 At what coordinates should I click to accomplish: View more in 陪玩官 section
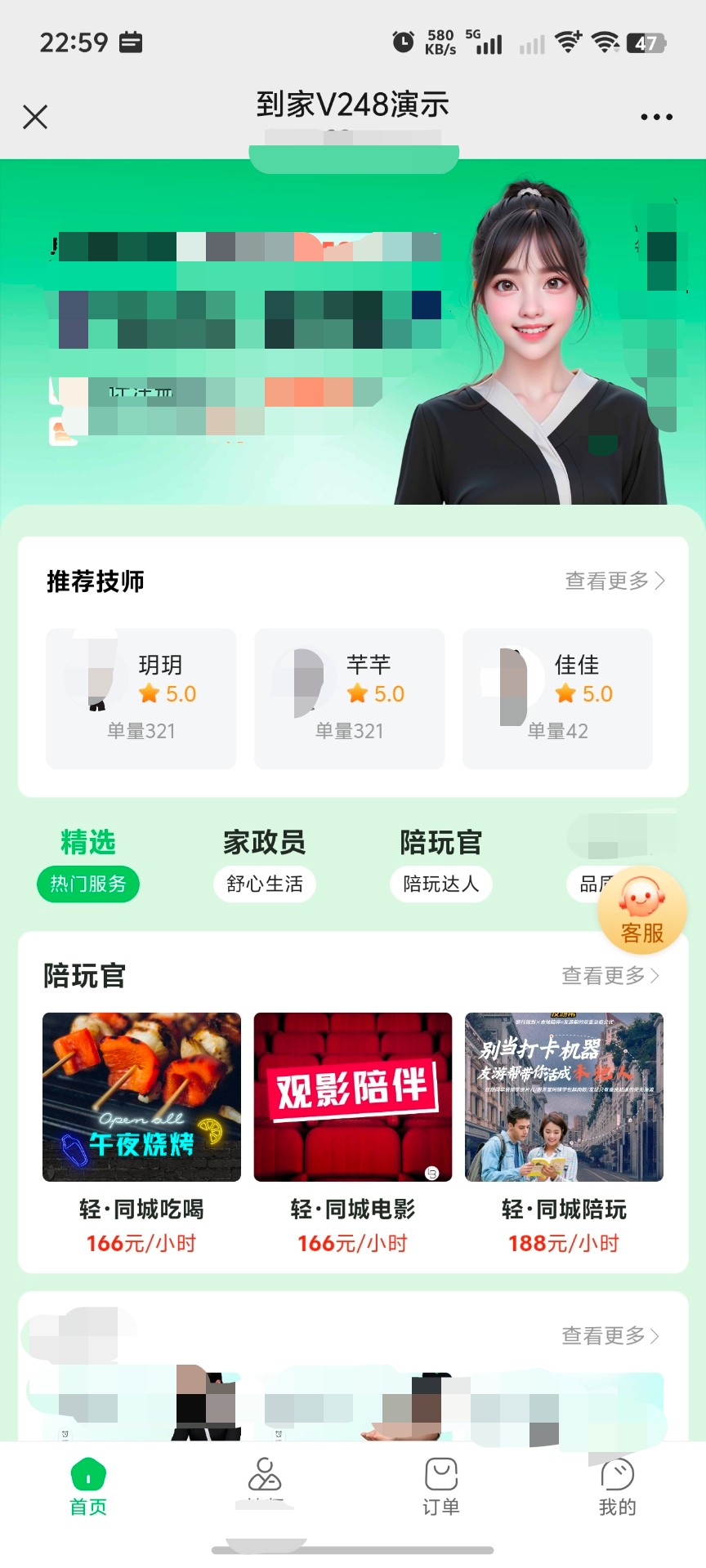point(610,975)
